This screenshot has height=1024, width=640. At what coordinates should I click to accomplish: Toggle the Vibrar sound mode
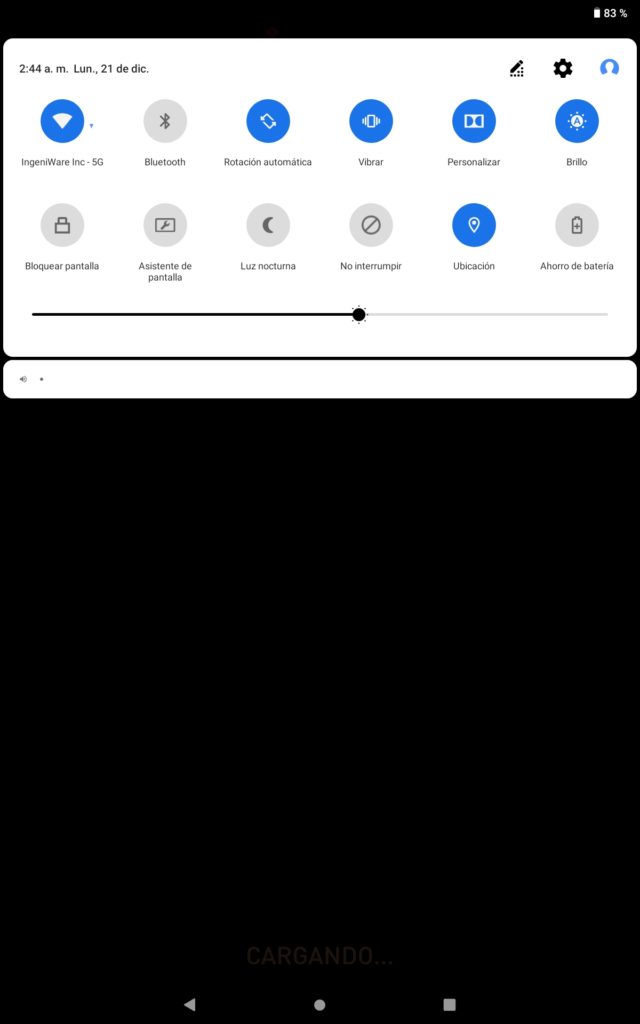click(371, 121)
